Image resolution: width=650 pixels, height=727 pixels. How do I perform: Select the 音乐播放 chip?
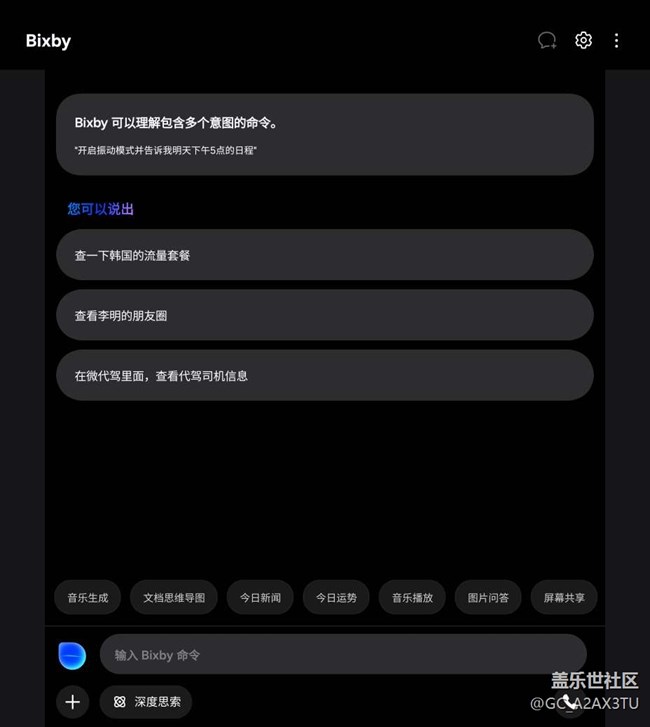click(412, 598)
